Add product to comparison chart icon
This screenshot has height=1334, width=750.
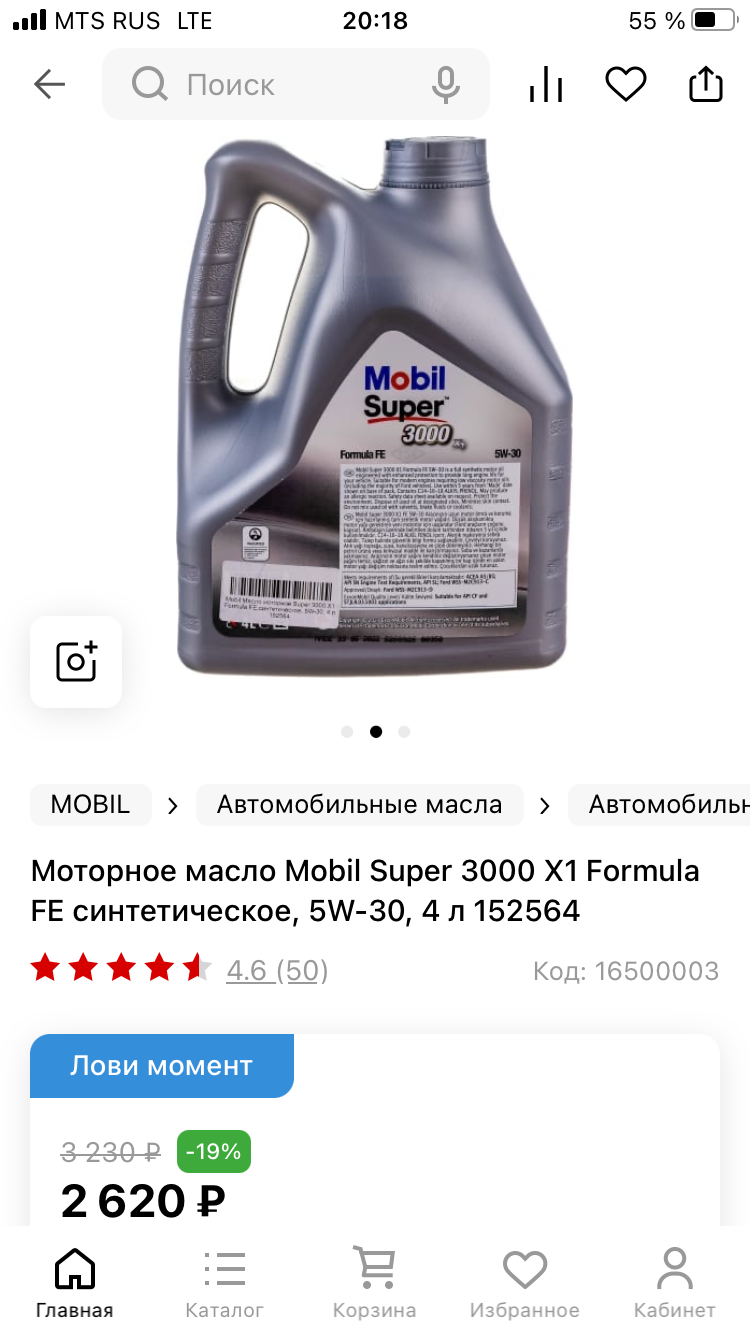pyautogui.click(x=546, y=85)
